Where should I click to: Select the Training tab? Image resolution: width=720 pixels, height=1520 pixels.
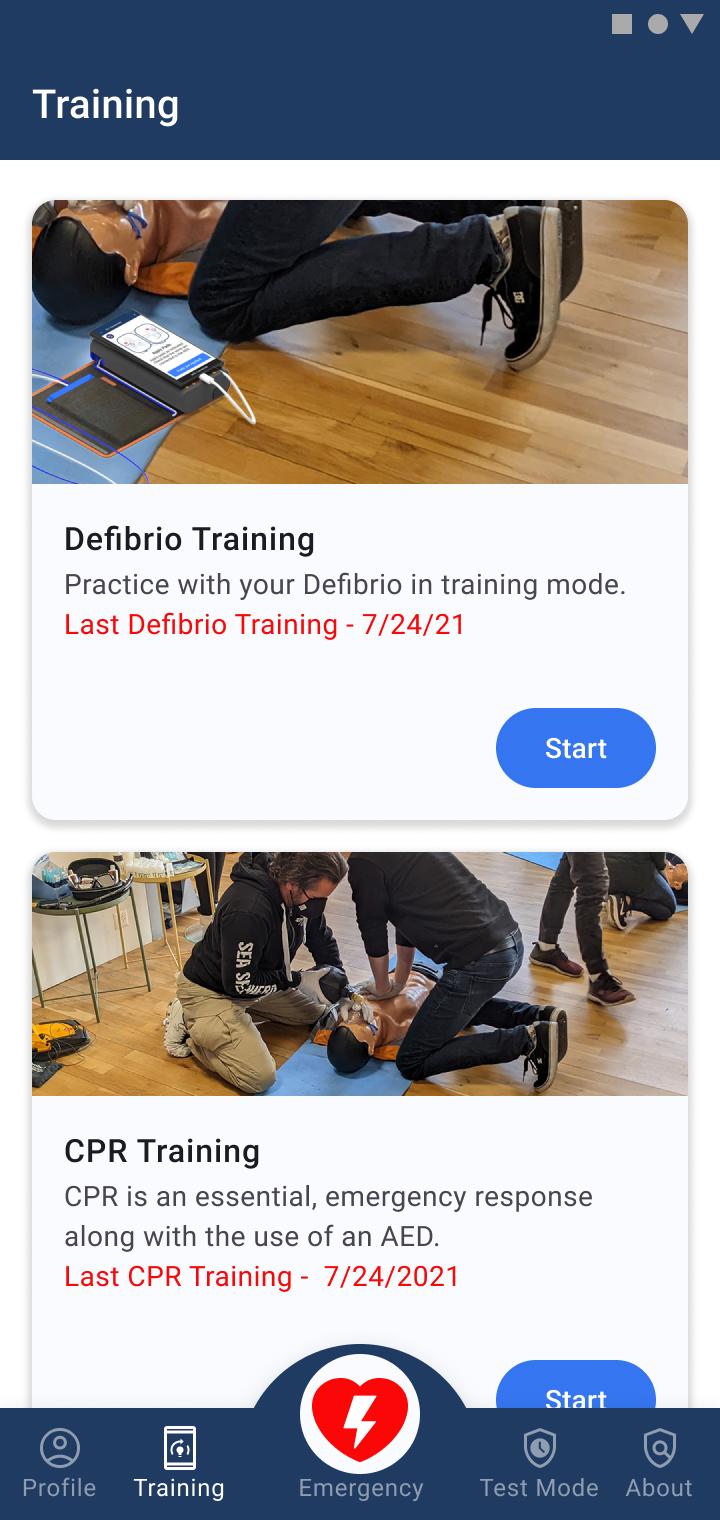pyautogui.click(x=179, y=1464)
